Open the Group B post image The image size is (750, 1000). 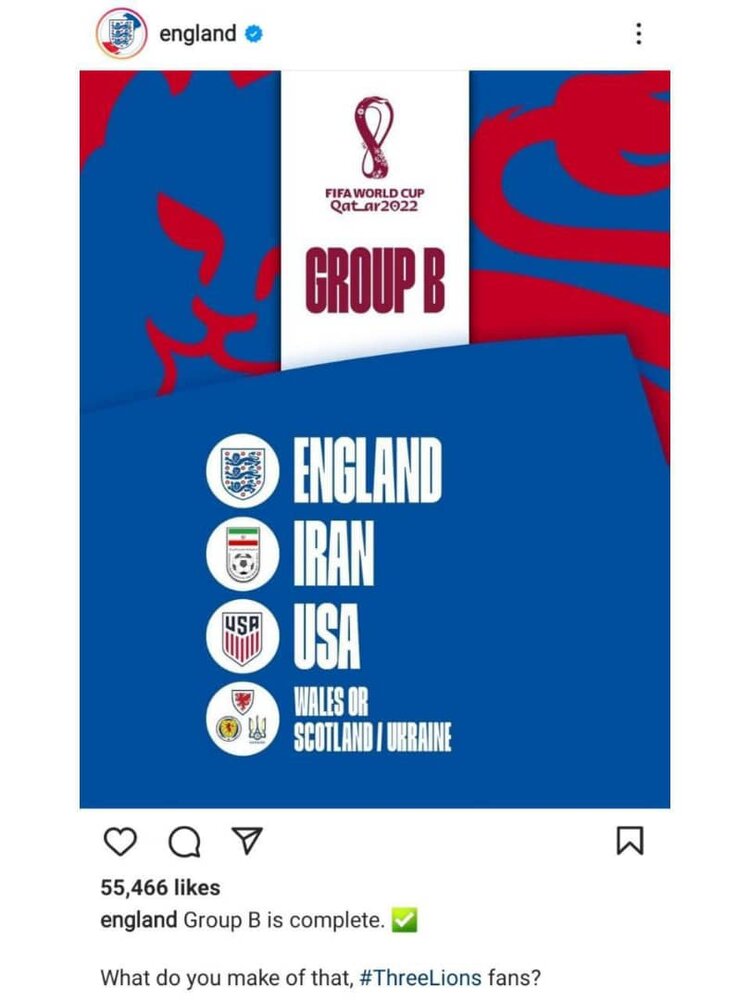375,440
